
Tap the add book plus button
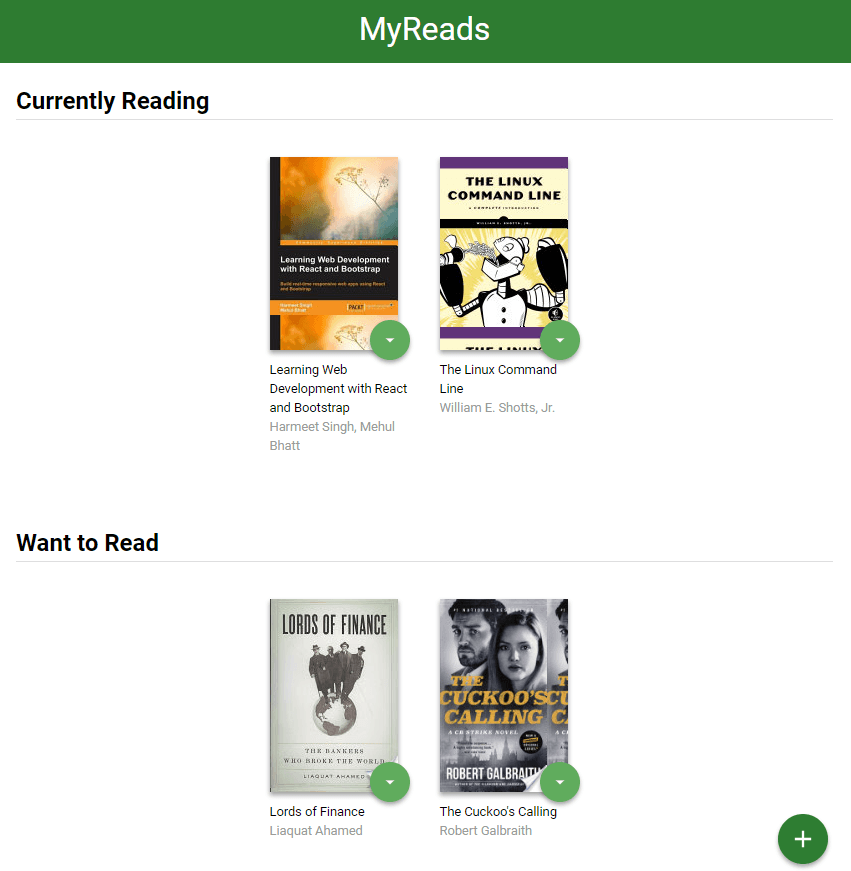click(x=803, y=839)
